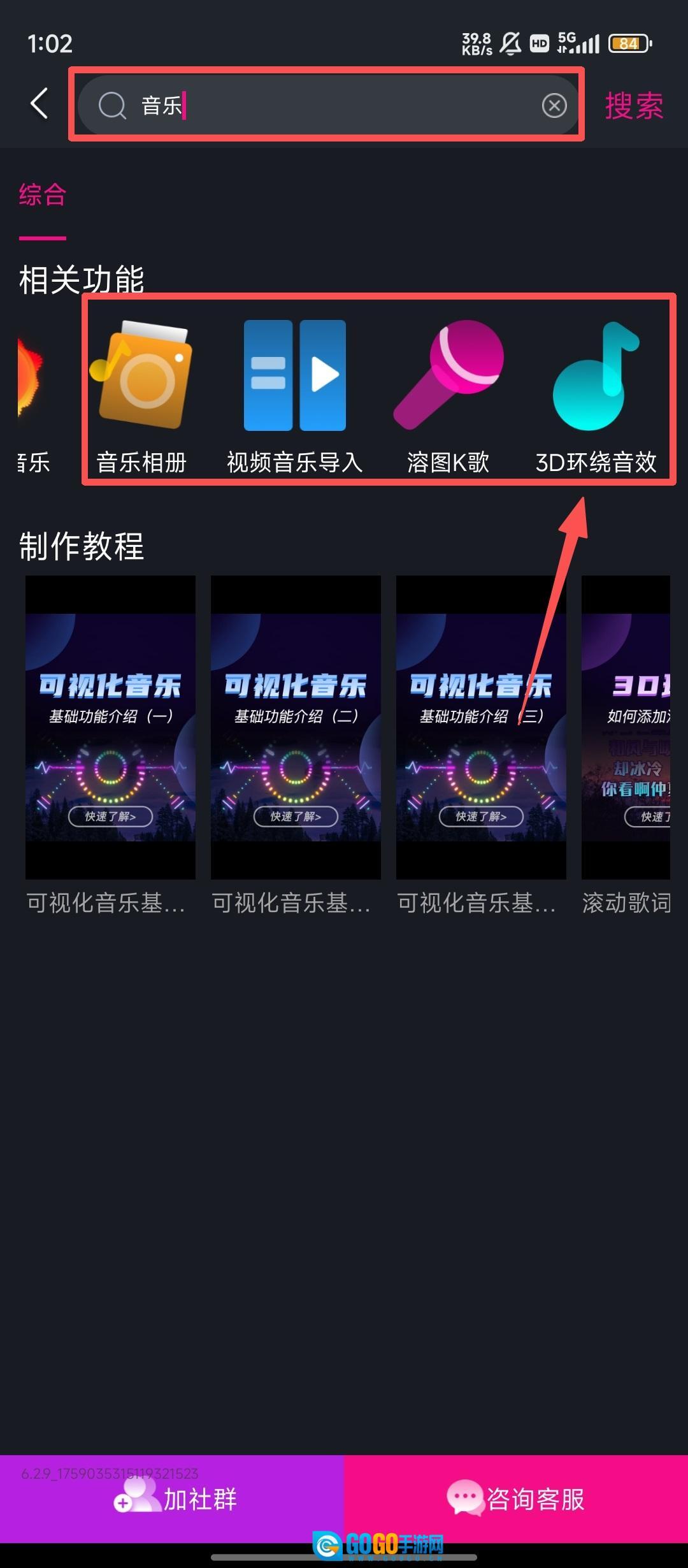Clear the search text with the X icon

(554, 105)
